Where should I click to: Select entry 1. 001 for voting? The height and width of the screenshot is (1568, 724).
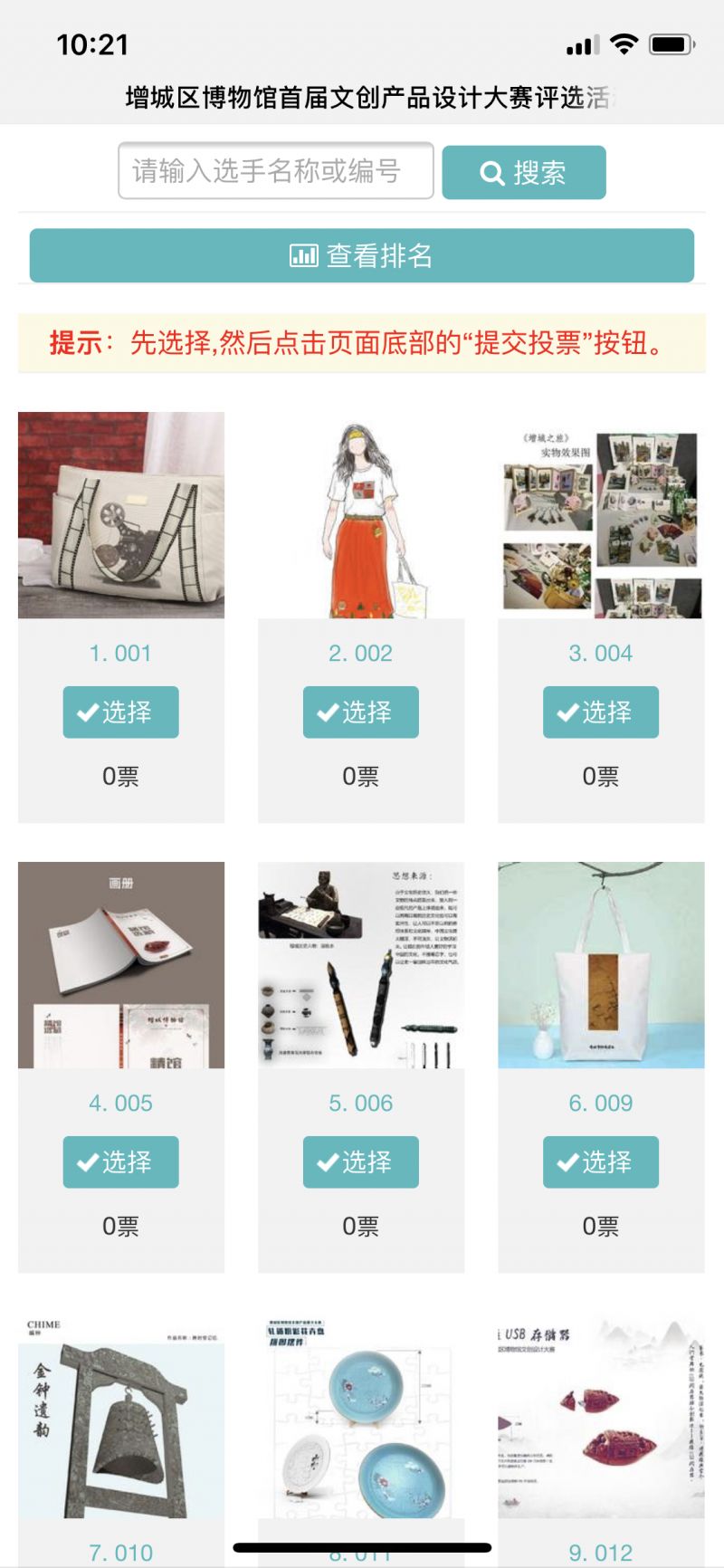(120, 712)
